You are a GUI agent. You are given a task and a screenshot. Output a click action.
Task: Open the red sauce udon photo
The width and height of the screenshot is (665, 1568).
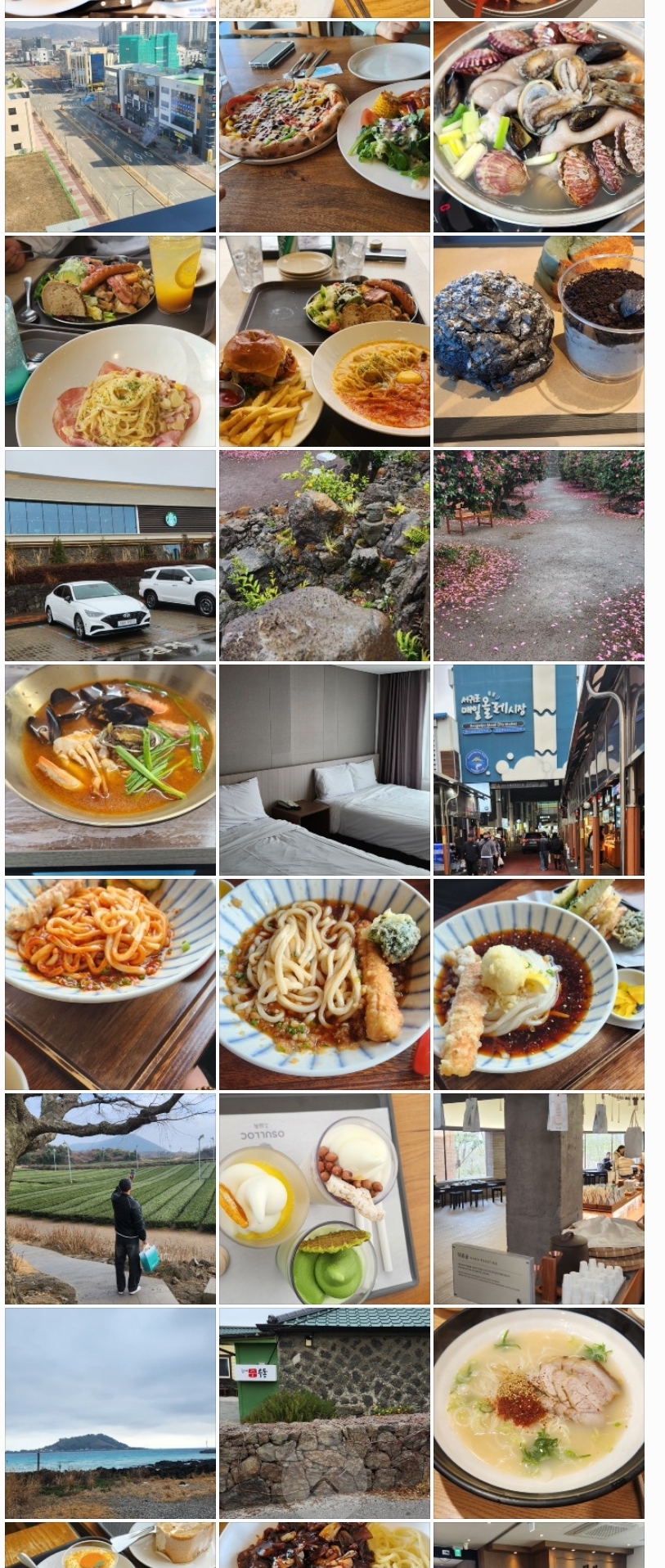110,985
